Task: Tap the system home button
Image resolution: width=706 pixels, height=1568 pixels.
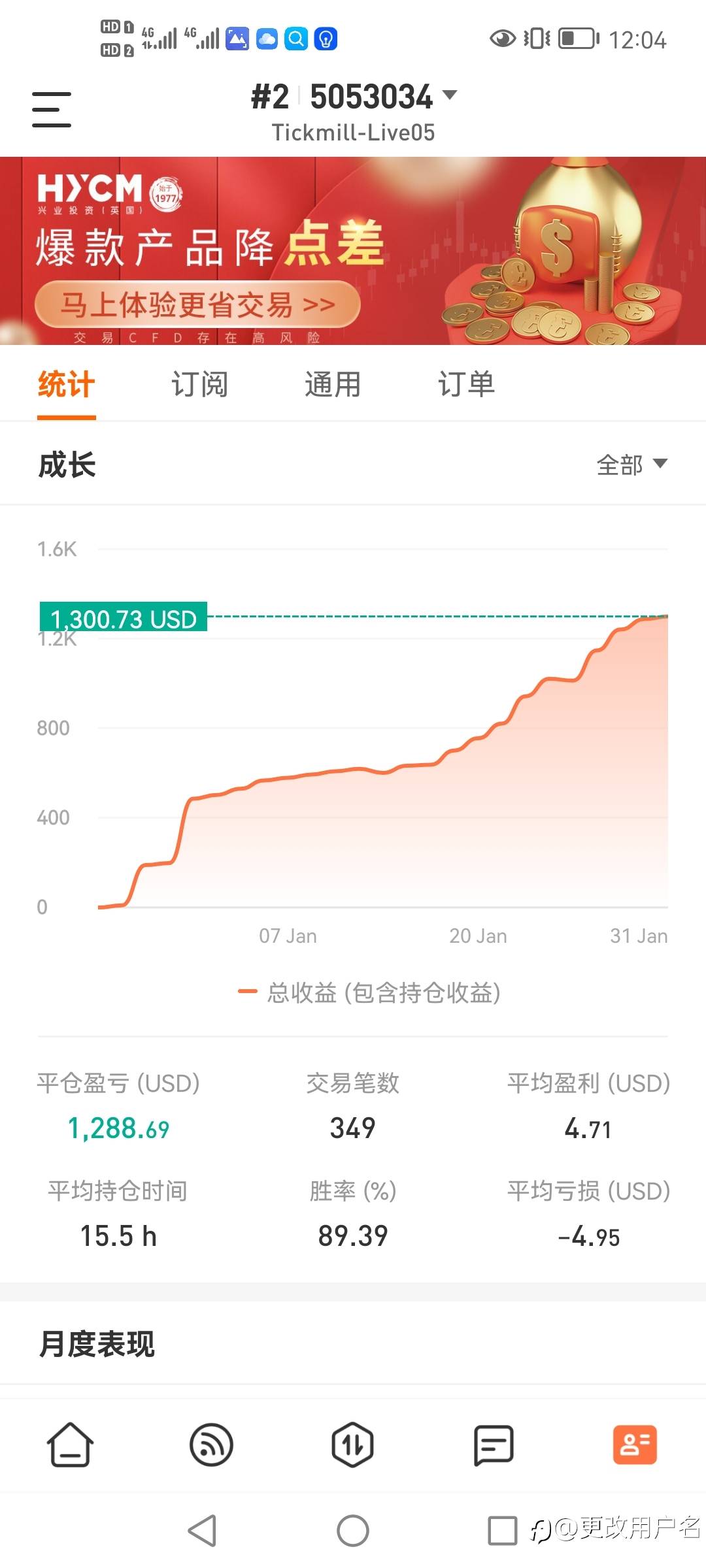Action: click(x=353, y=1530)
